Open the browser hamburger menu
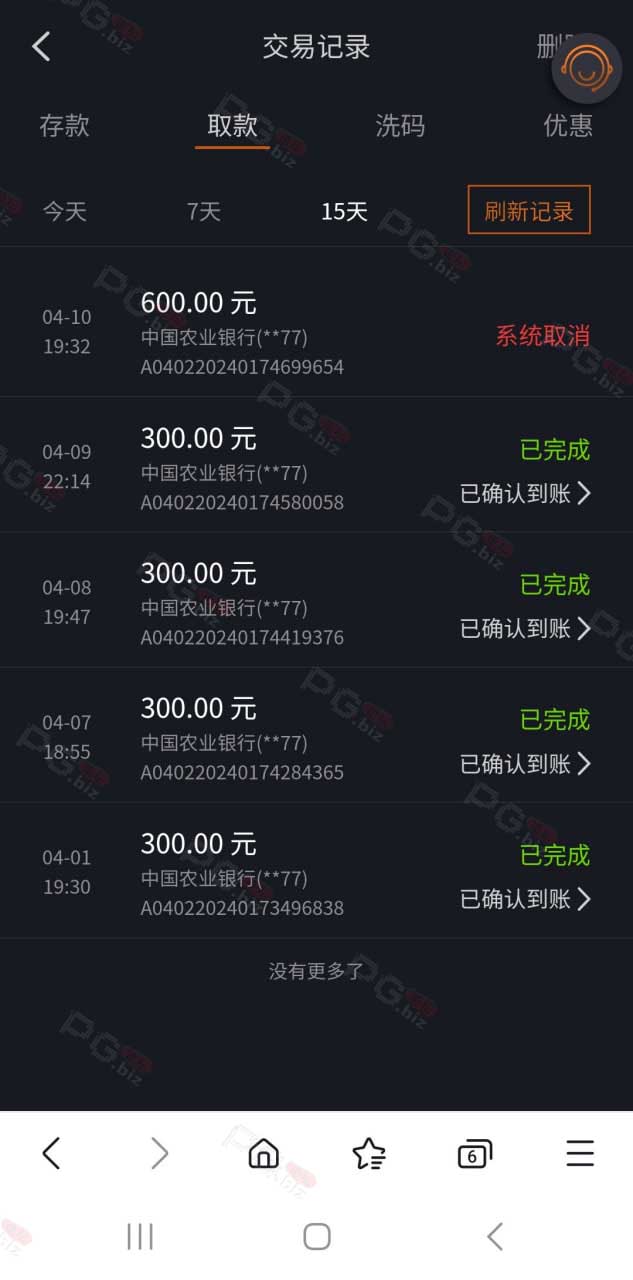The width and height of the screenshot is (633, 1280). [580, 1153]
